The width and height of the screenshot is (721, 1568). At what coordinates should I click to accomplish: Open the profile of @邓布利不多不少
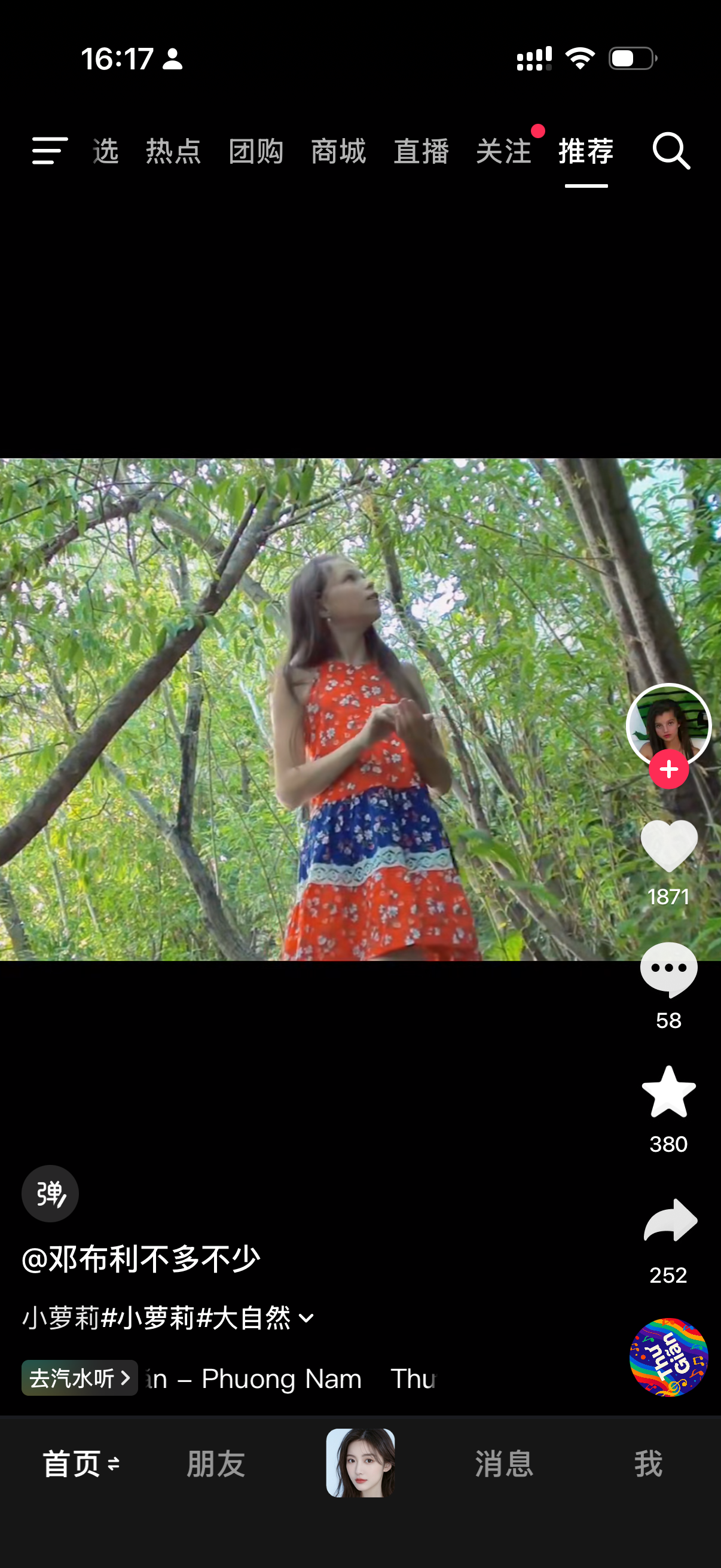point(141,1259)
